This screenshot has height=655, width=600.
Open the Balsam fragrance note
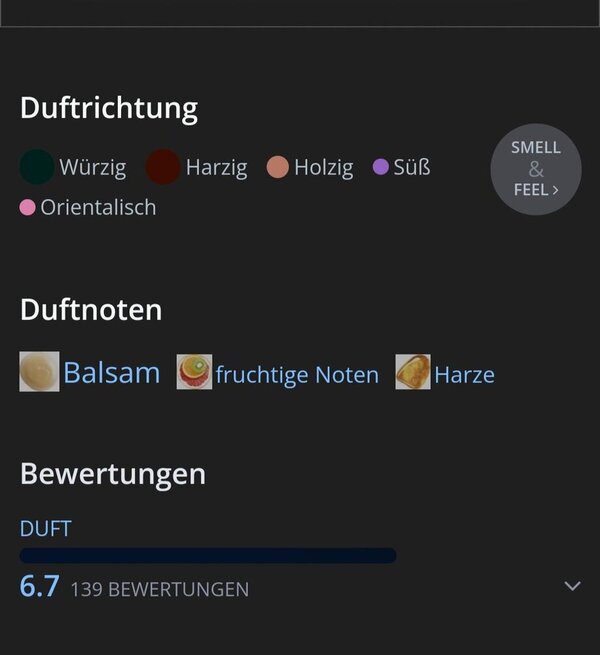pos(110,373)
